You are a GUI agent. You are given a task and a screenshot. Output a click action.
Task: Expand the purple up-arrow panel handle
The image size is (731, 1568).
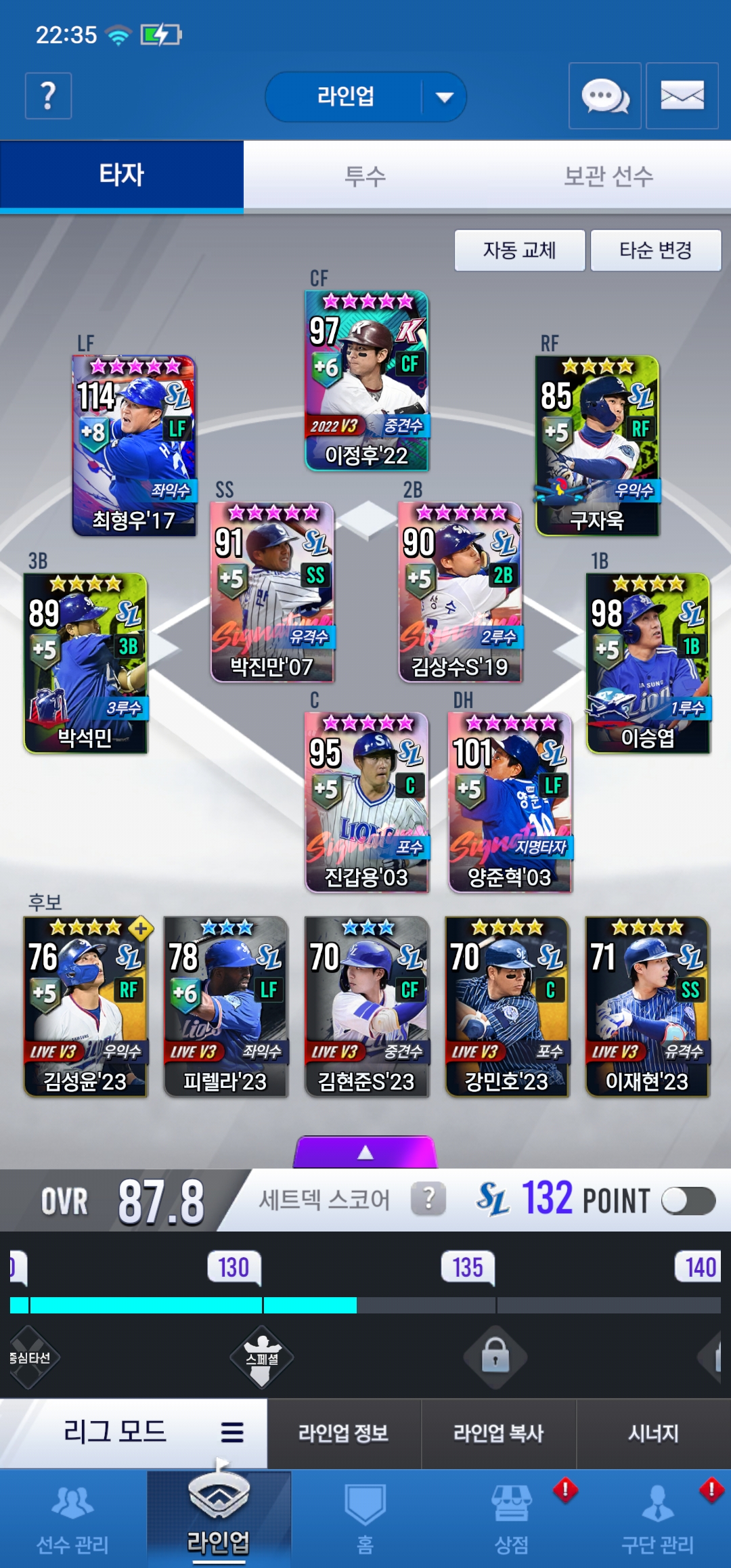[x=365, y=1152]
